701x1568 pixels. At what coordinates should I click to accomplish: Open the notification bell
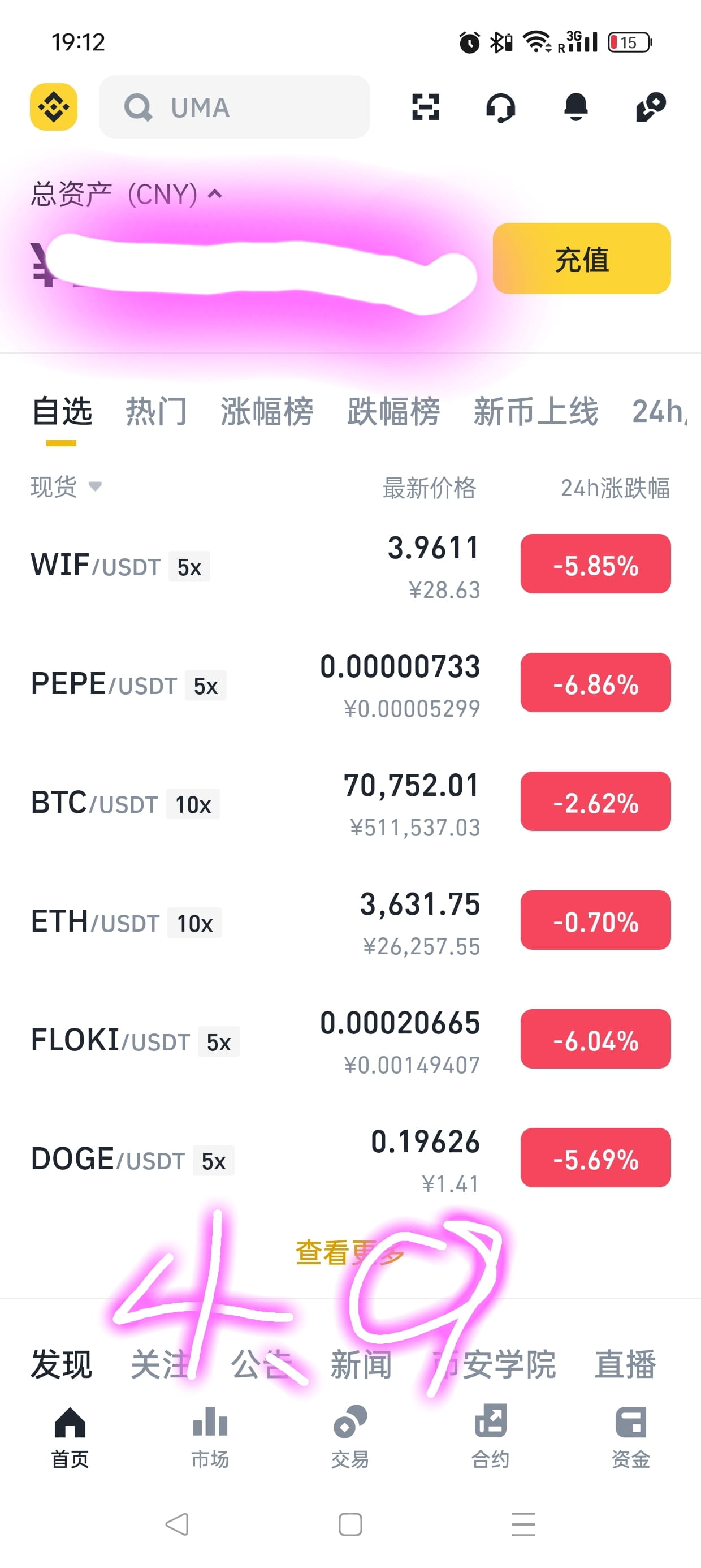click(x=575, y=107)
